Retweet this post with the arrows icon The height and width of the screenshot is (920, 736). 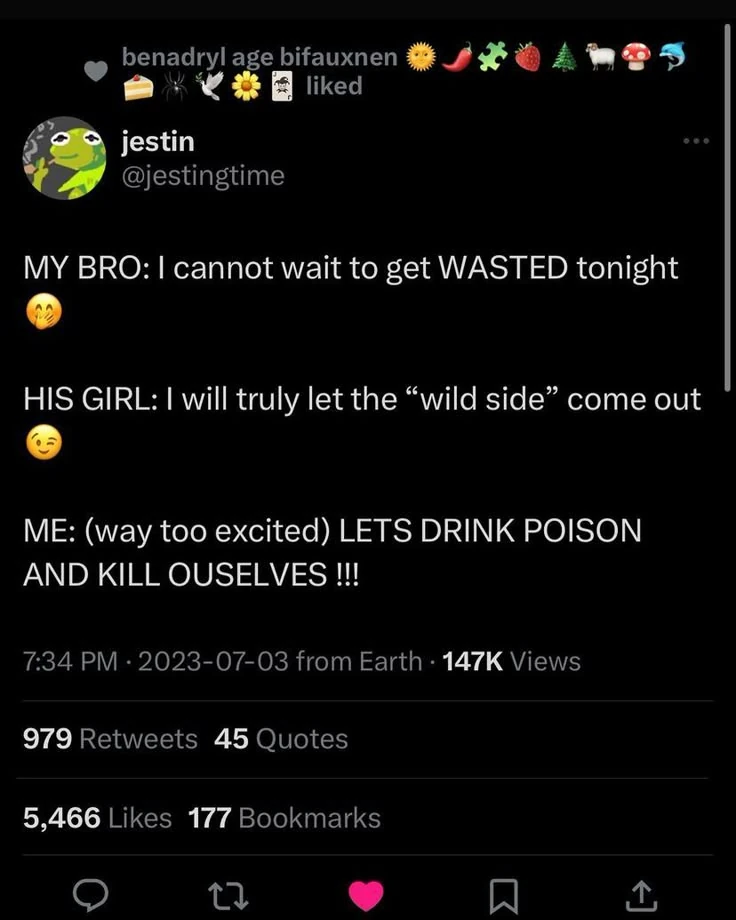coord(228,893)
